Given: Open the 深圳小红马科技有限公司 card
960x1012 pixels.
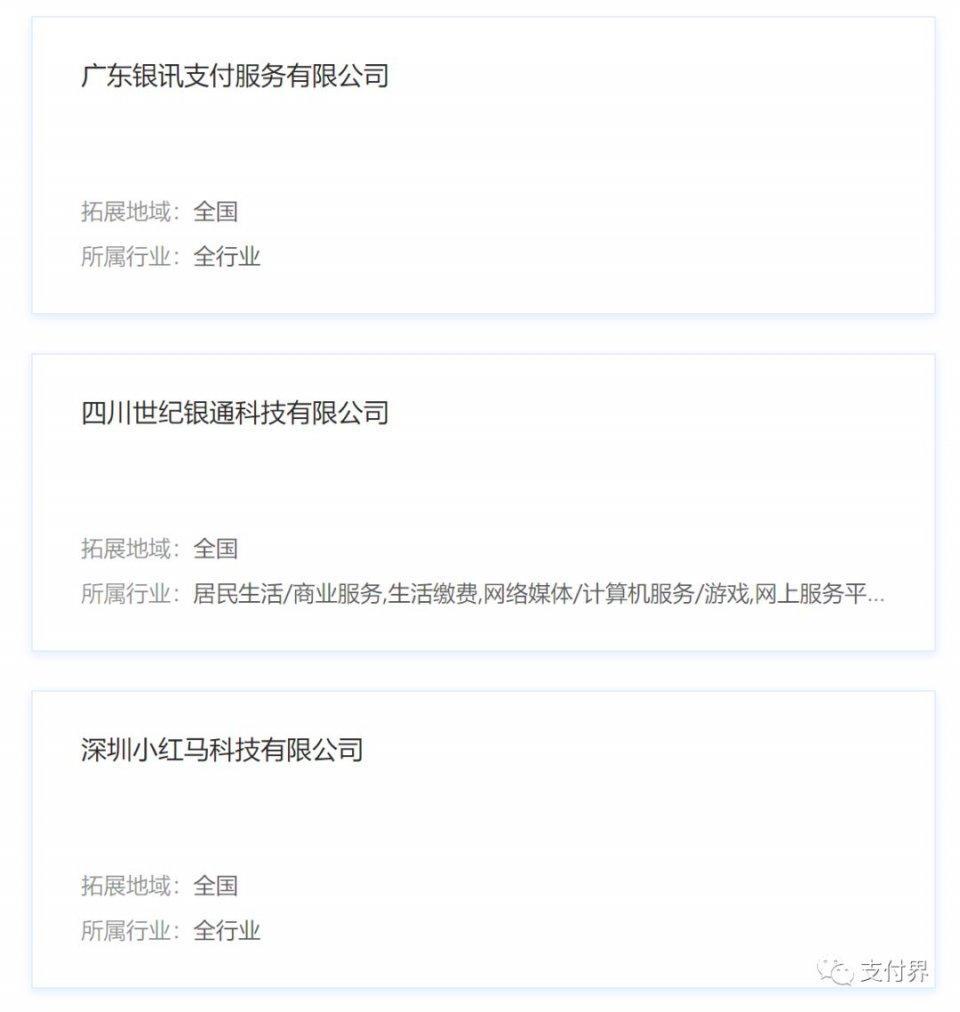Looking at the screenshot, I should 222,750.
